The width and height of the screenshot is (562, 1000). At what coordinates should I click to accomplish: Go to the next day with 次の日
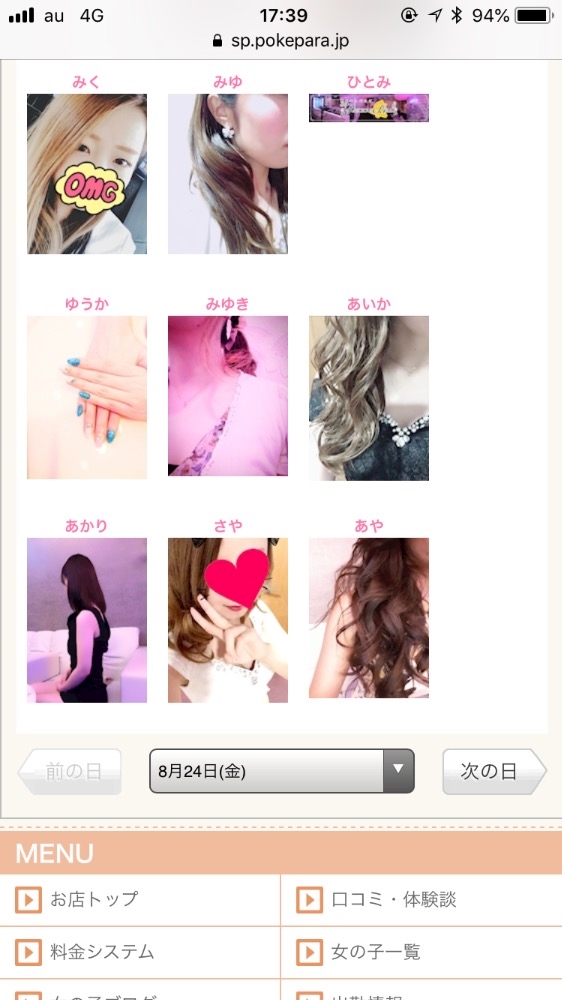tap(494, 771)
